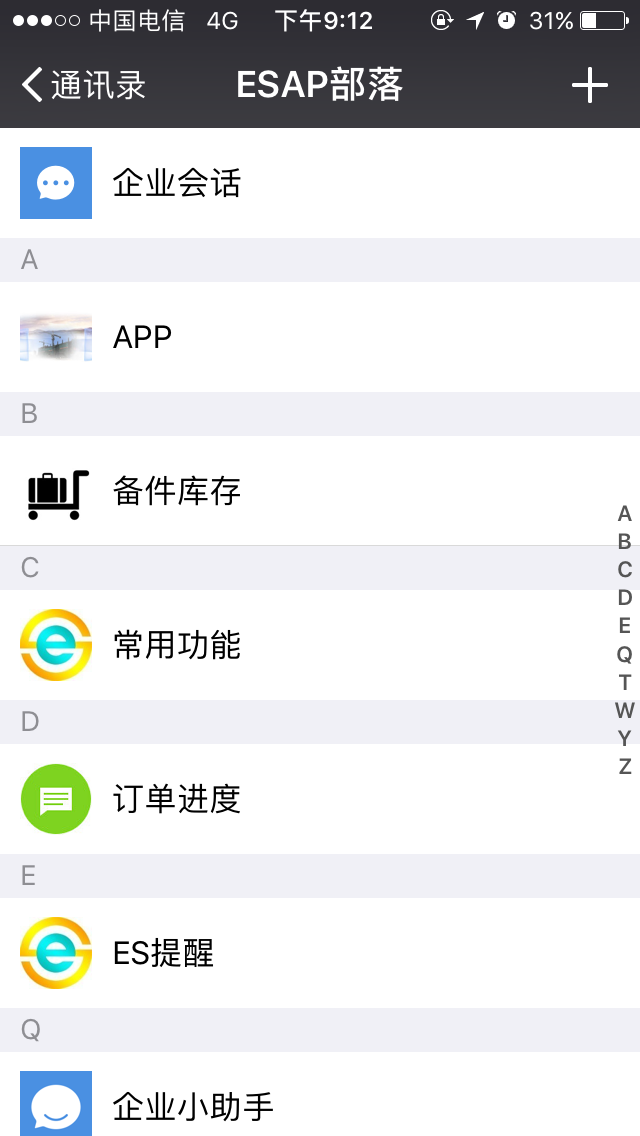Open 订单进度

(320, 798)
